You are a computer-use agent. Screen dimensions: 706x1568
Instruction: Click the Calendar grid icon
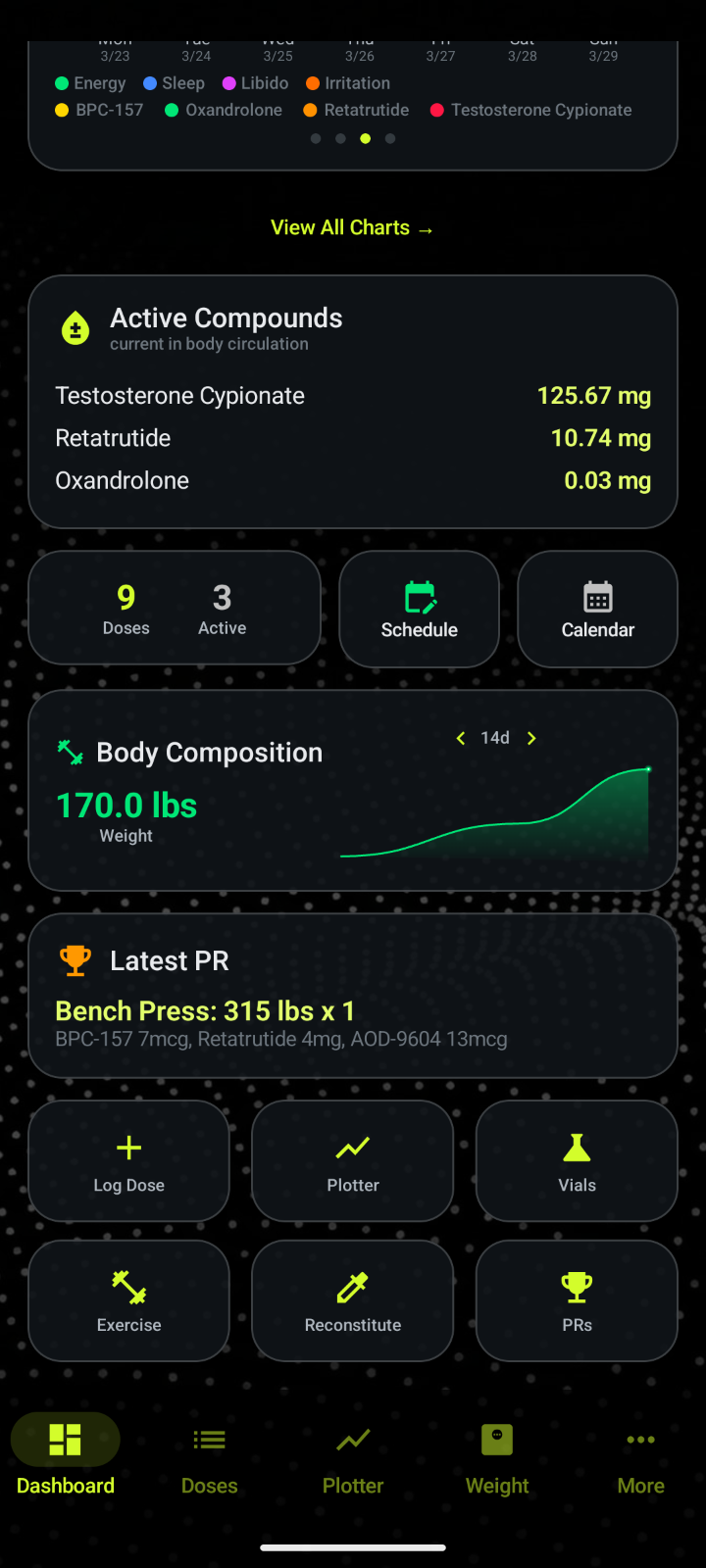pos(597,596)
